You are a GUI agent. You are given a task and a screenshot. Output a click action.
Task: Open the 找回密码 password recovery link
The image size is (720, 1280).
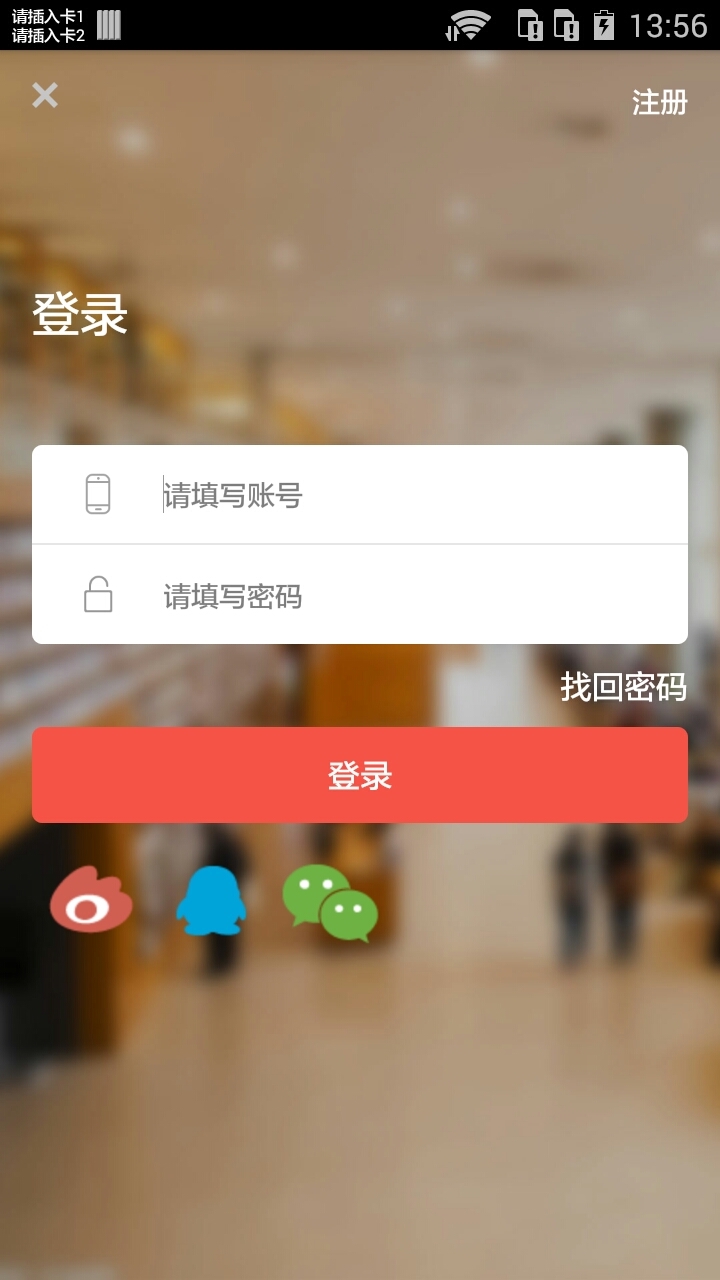point(623,687)
